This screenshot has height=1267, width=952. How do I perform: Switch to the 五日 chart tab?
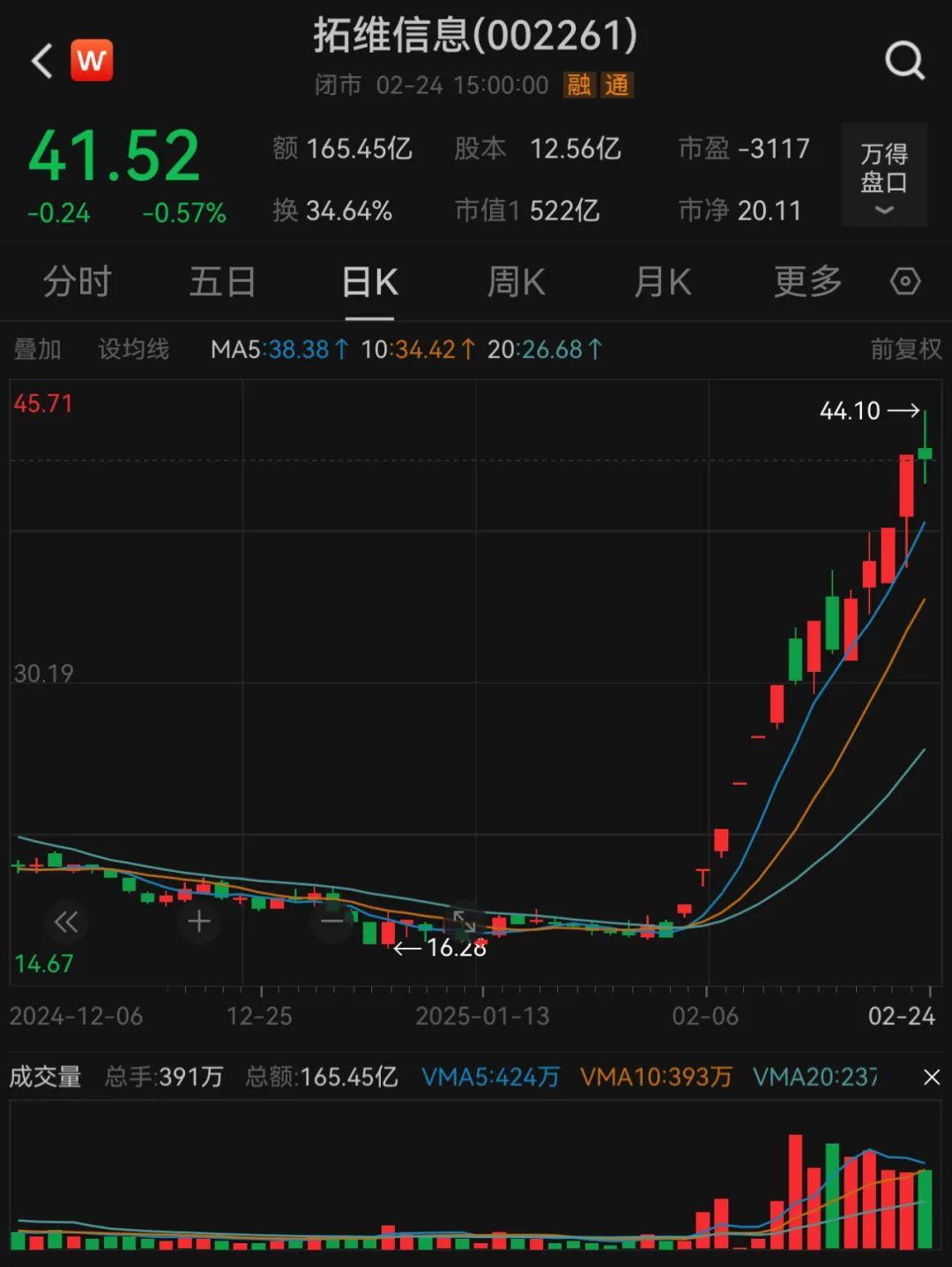pyautogui.click(x=222, y=283)
